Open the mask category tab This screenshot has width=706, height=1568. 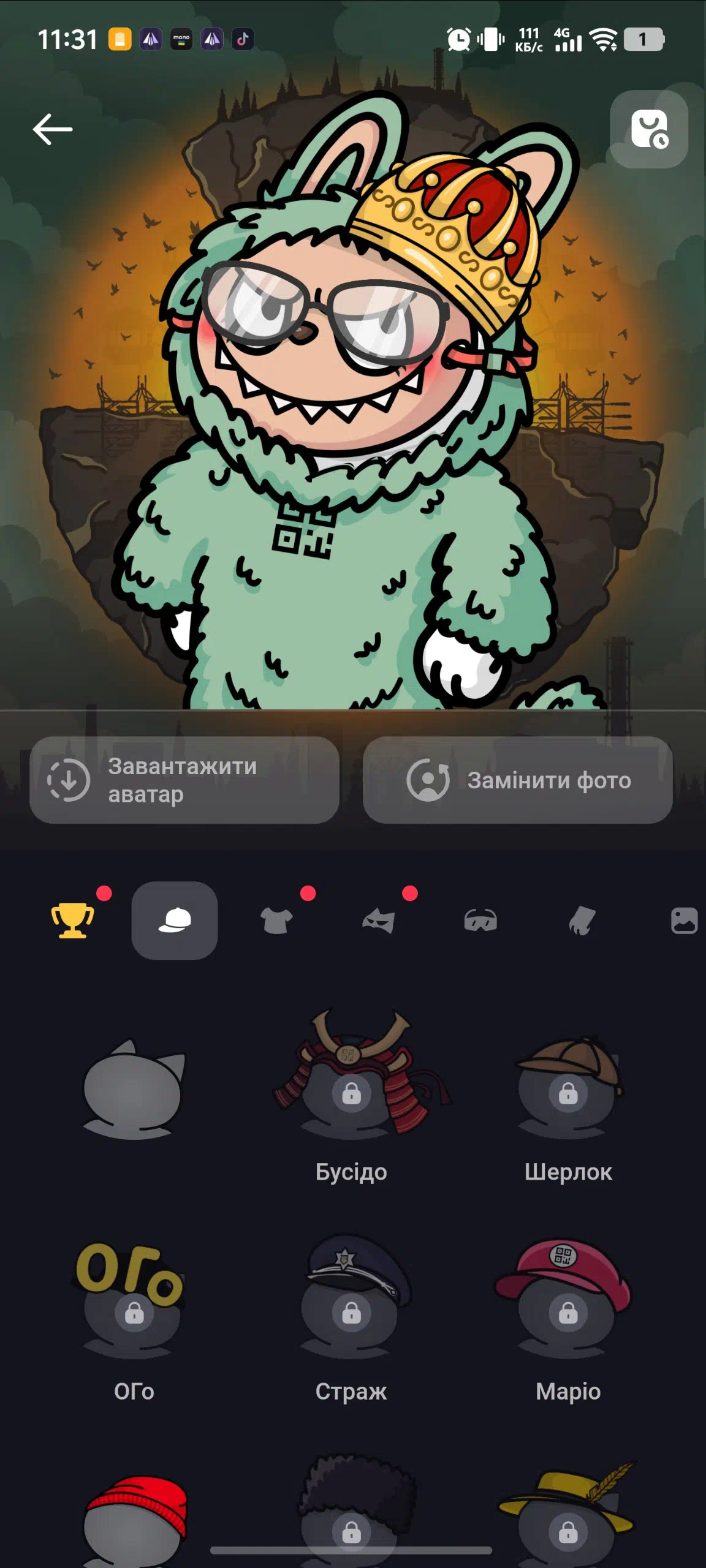pos(379,921)
